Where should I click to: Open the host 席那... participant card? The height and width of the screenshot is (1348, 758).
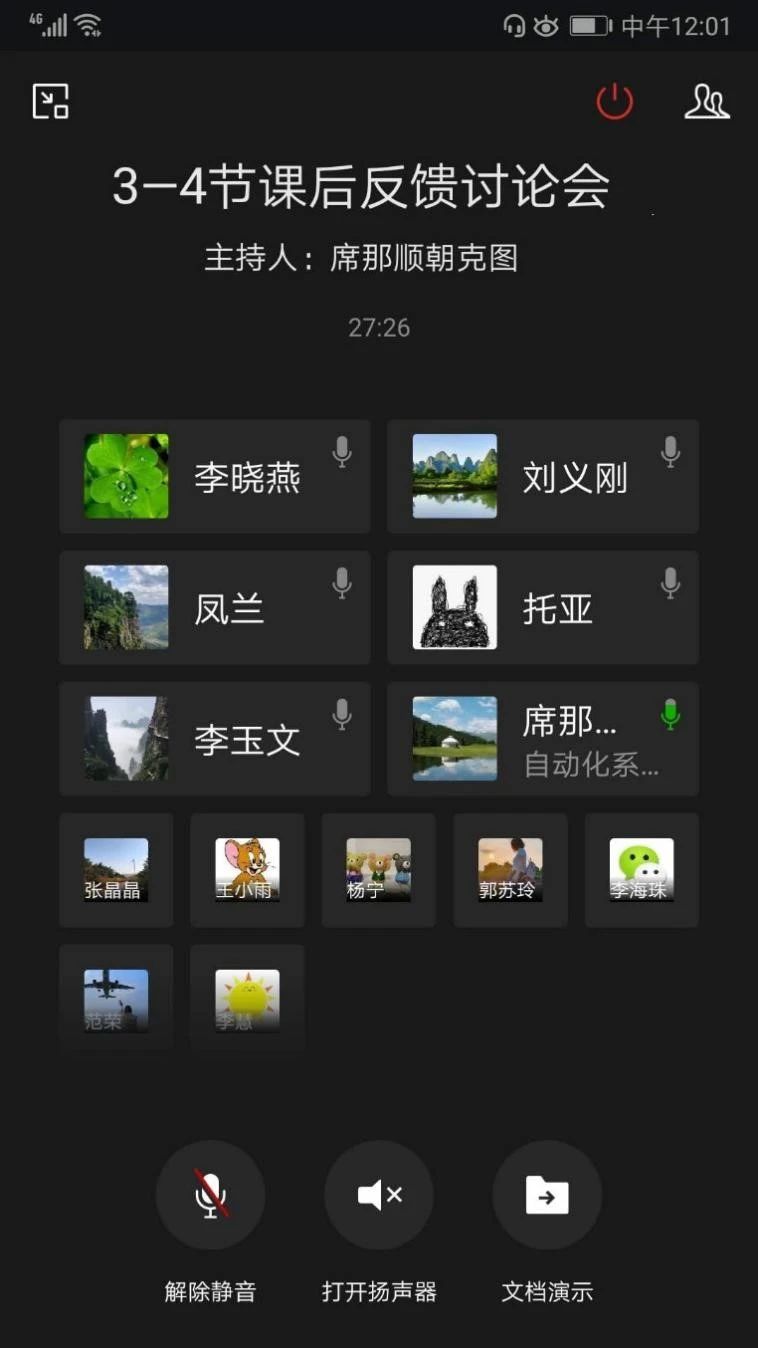coord(543,739)
